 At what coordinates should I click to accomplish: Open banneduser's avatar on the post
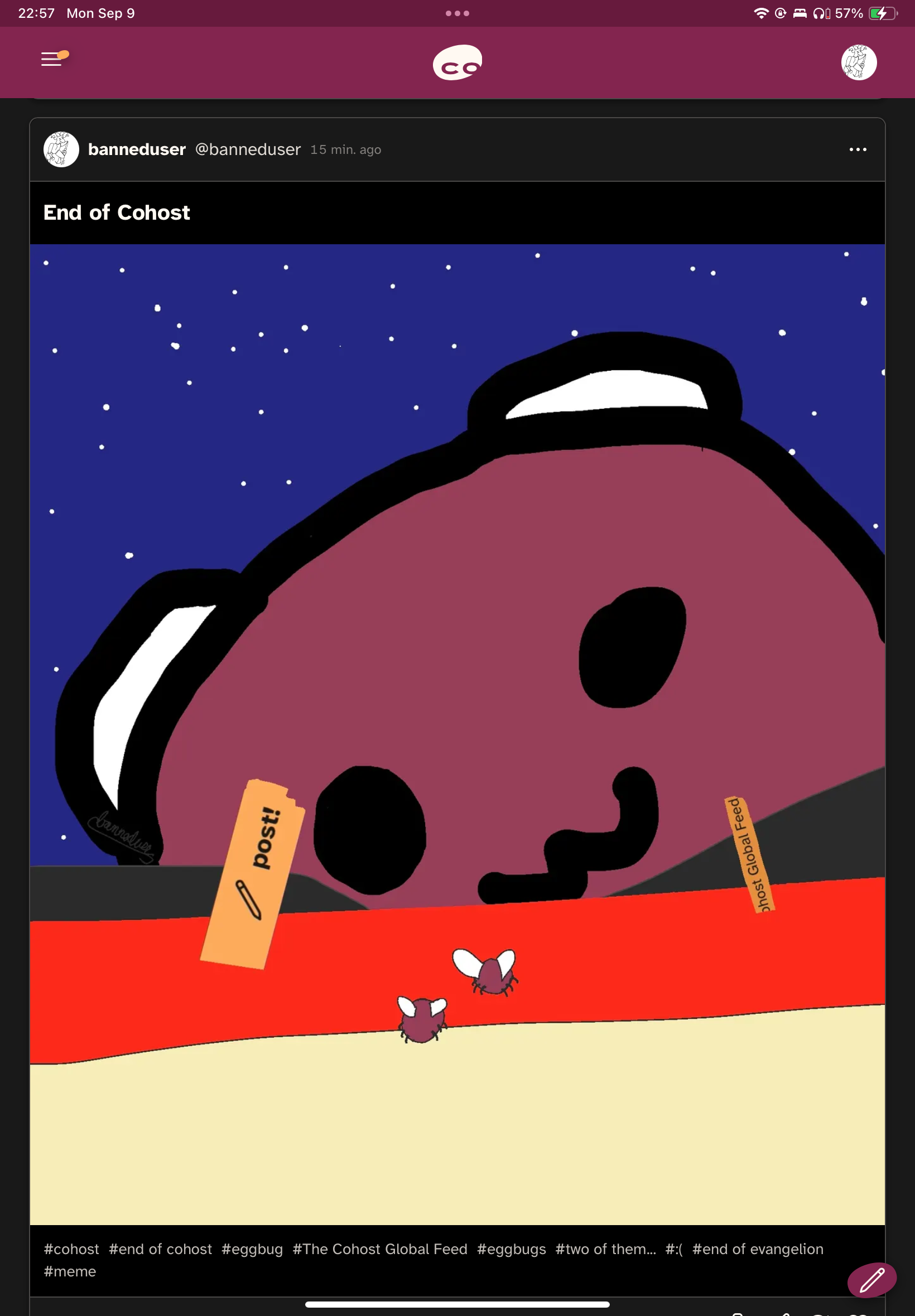pos(61,149)
